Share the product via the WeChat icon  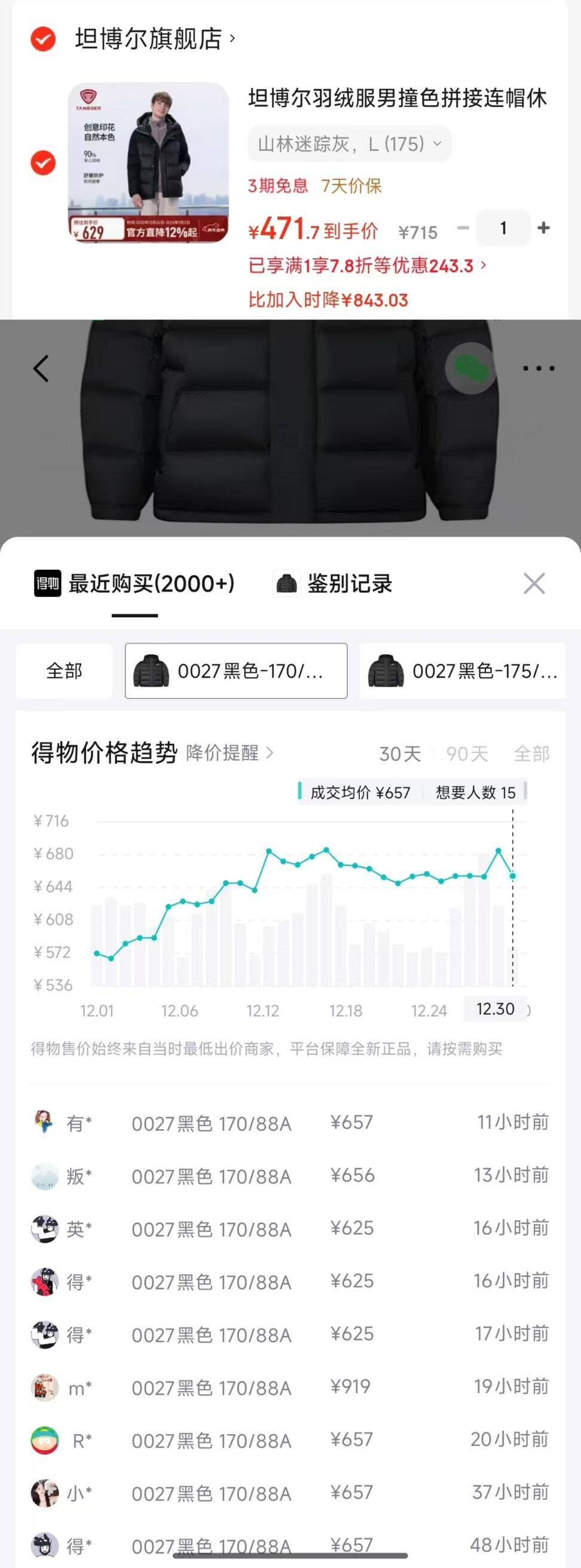(470, 367)
